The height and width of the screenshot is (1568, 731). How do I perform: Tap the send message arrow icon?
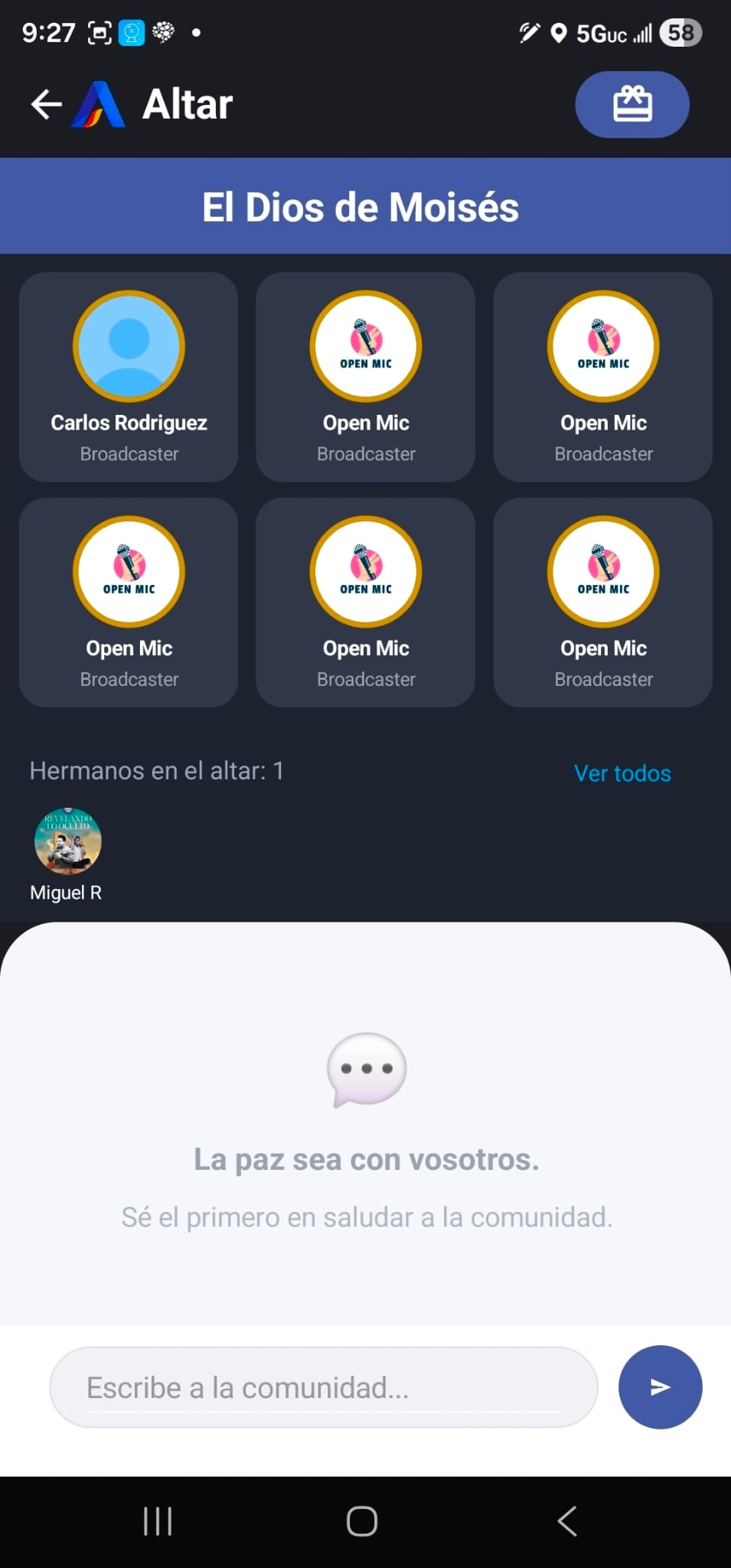click(x=659, y=1387)
